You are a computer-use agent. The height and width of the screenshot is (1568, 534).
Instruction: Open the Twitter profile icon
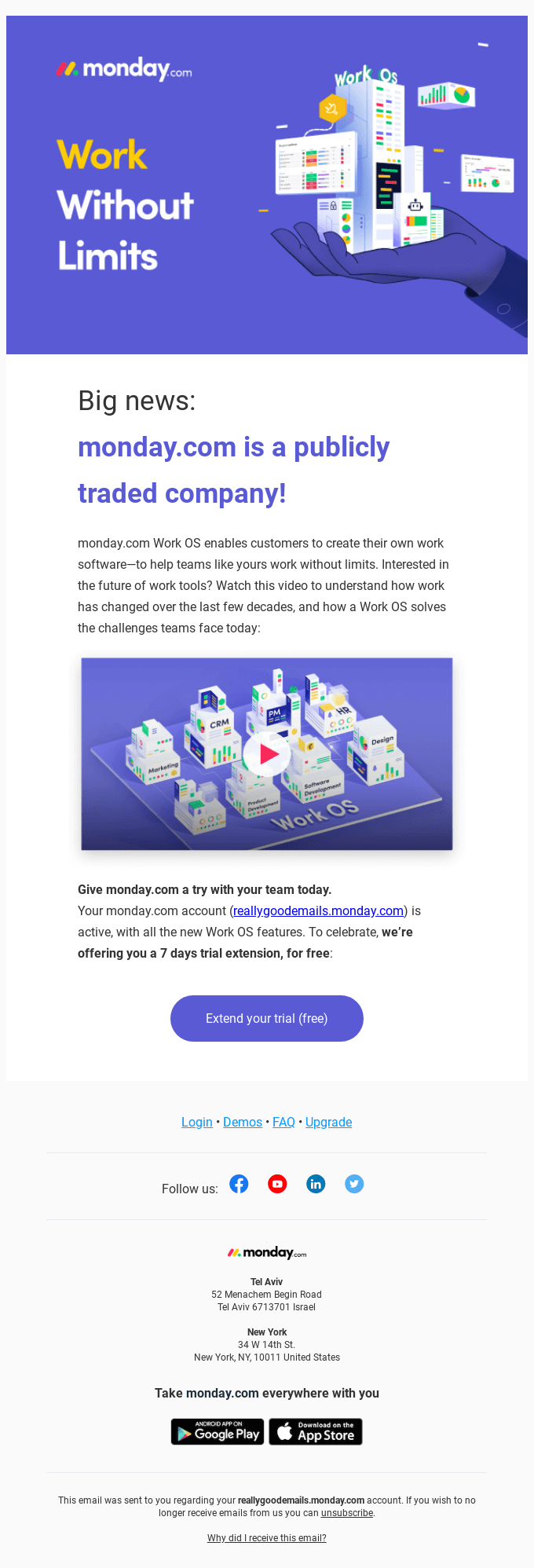coord(354,1184)
